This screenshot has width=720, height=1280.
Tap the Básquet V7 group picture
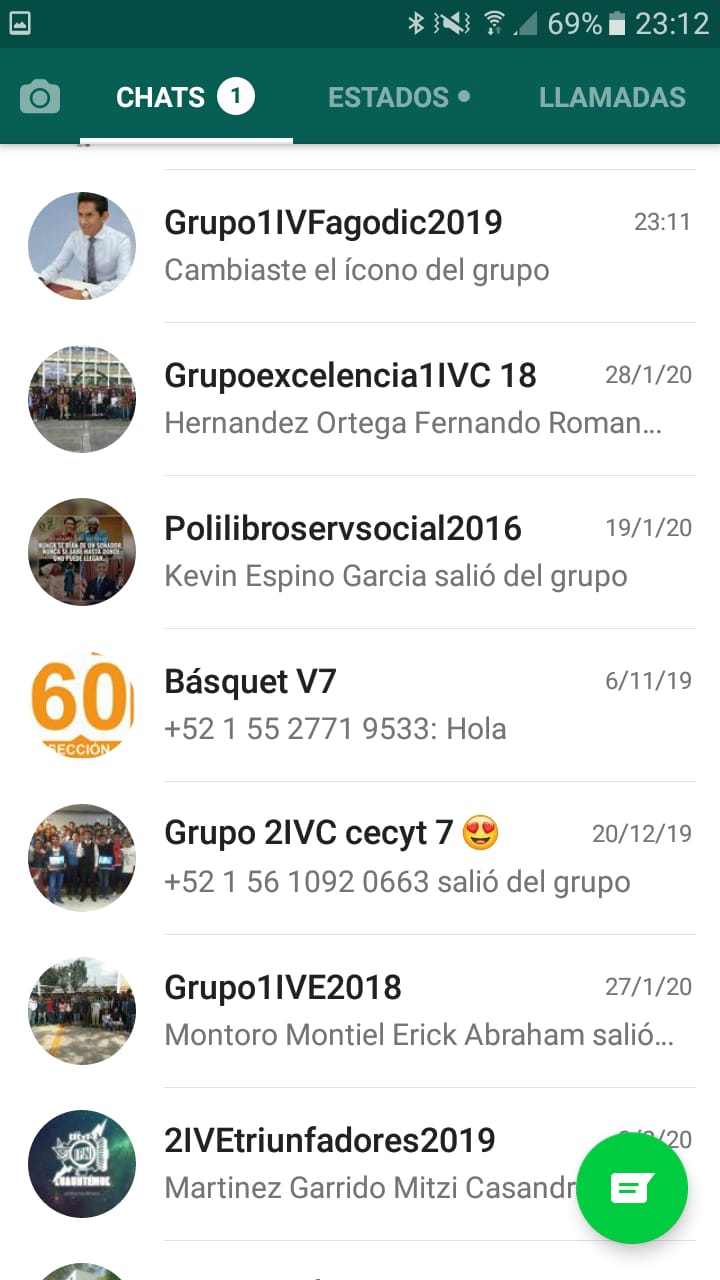[x=82, y=704]
